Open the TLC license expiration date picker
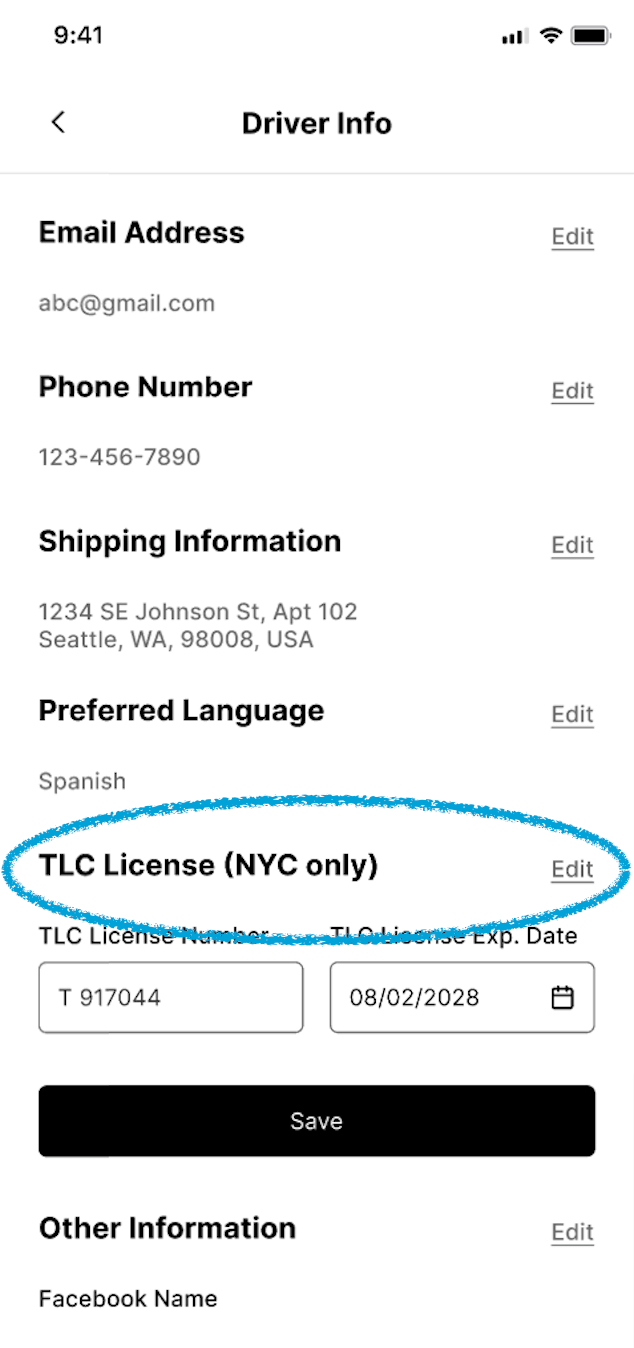Viewport: 634px width, 1348px height. coord(563,997)
